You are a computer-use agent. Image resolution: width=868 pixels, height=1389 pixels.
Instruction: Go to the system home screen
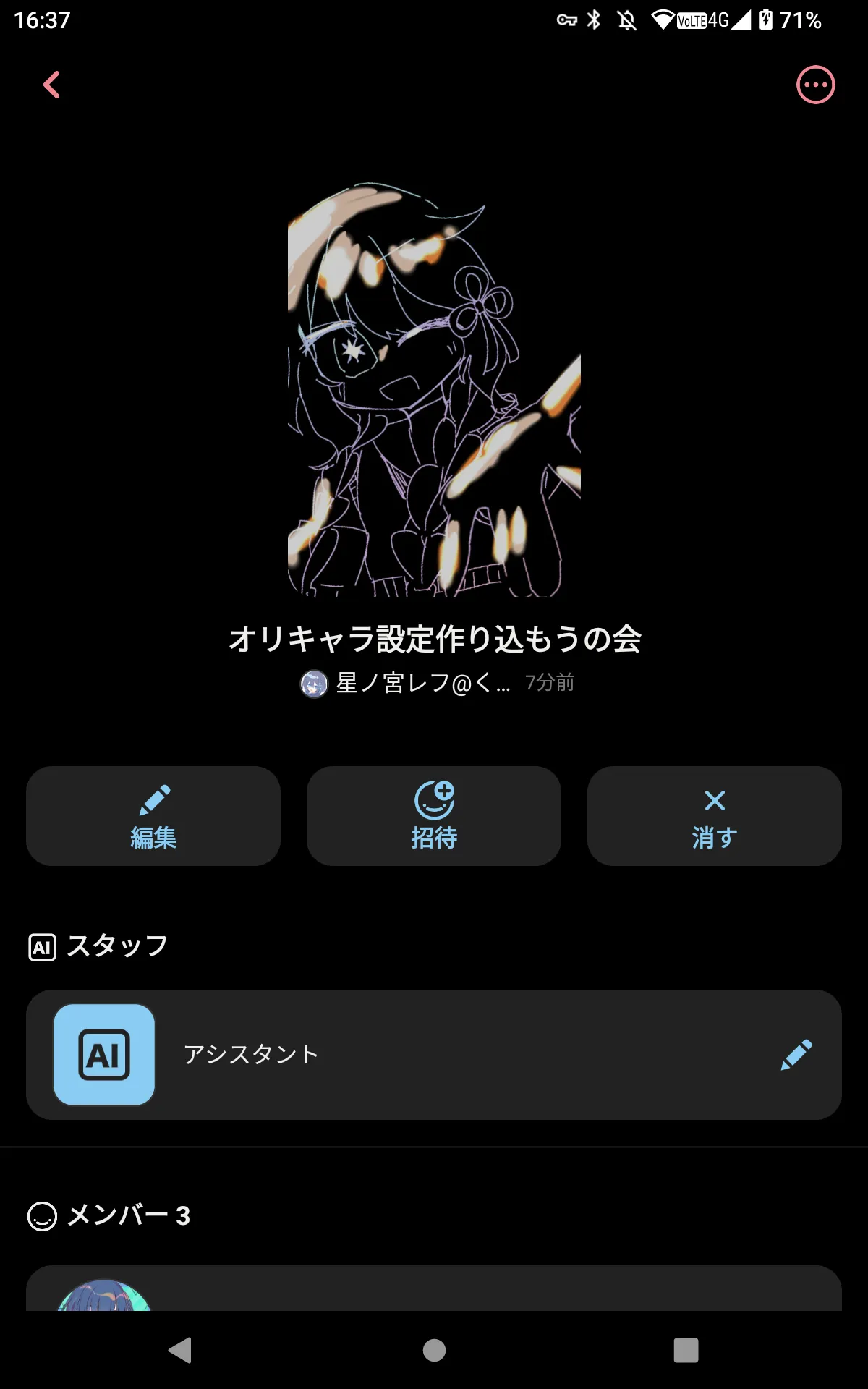(434, 1350)
